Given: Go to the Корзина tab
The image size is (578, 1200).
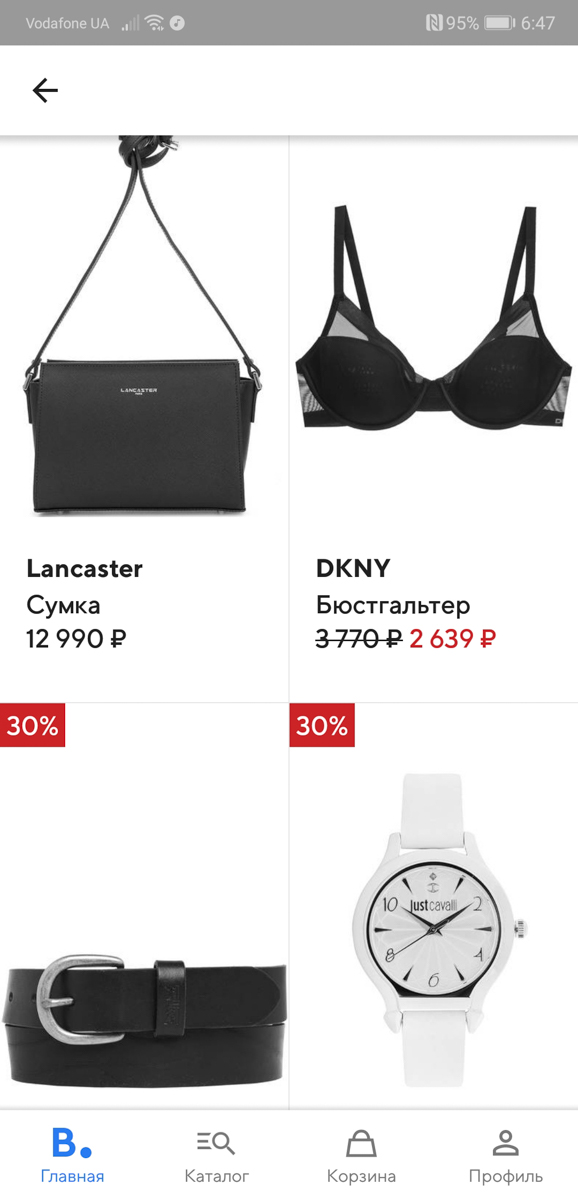Looking at the screenshot, I should point(361,1155).
